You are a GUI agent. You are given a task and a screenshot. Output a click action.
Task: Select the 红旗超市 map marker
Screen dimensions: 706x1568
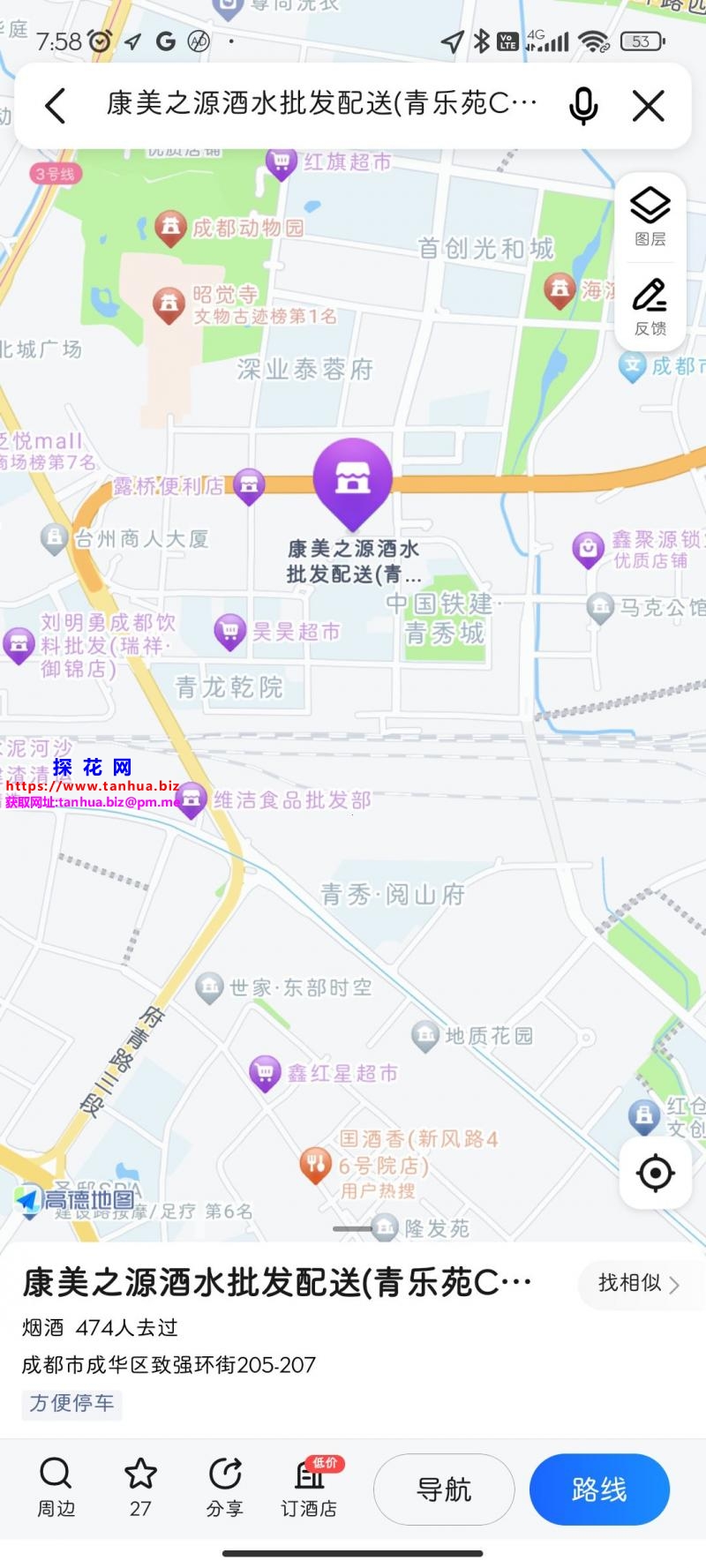tap(282, 163)
